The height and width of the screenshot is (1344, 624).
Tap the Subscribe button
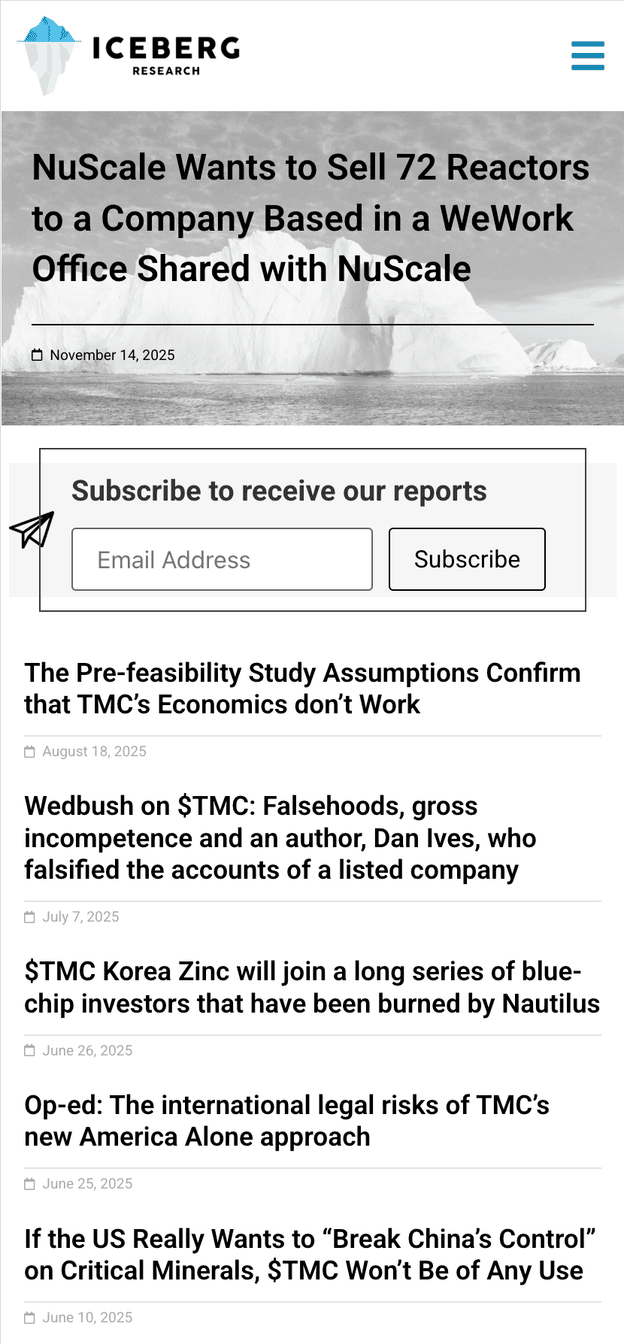(x=467, y=560)
